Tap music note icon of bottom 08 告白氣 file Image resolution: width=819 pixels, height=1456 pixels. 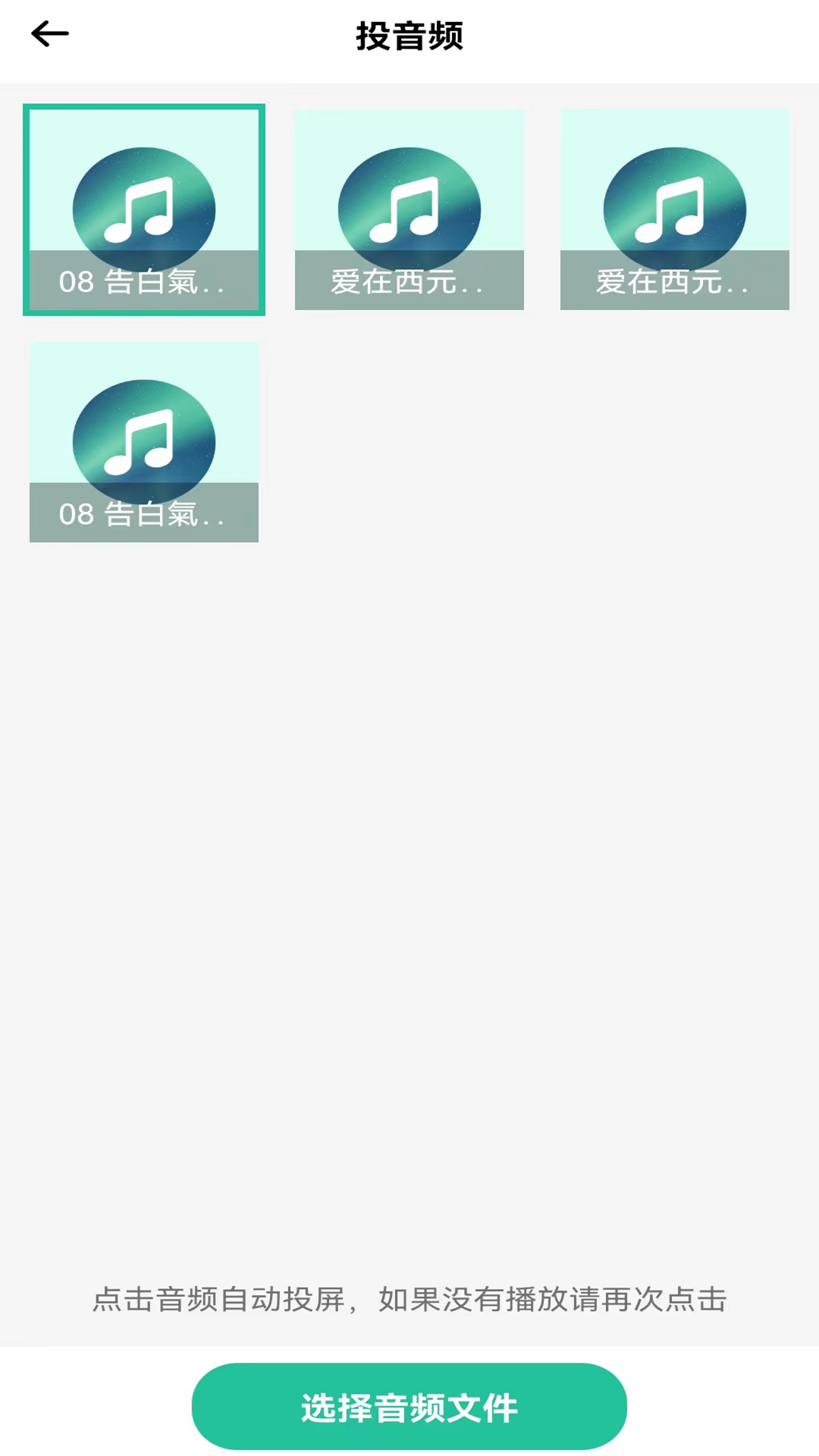tap(144, 441)
